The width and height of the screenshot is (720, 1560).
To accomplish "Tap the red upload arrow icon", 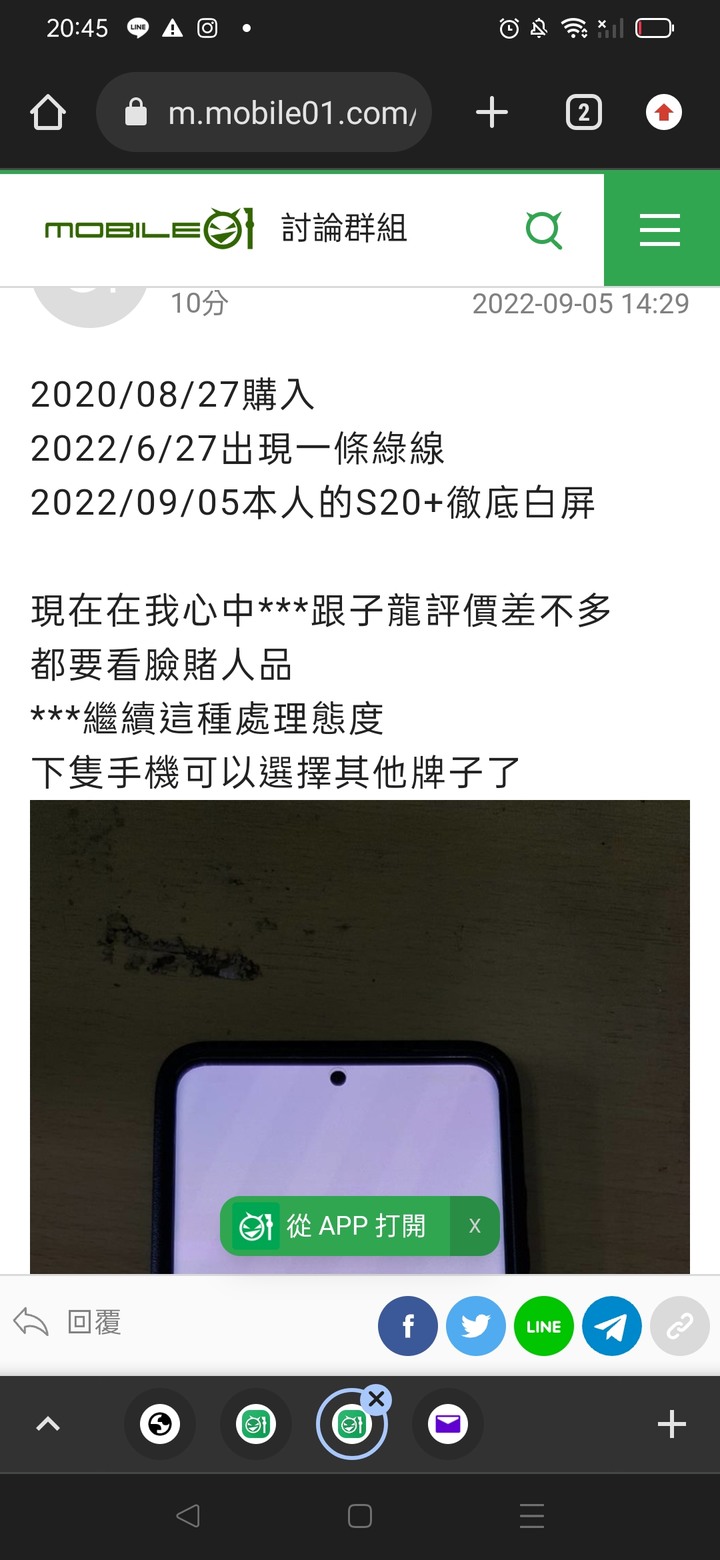I will (x=663, y=113).
